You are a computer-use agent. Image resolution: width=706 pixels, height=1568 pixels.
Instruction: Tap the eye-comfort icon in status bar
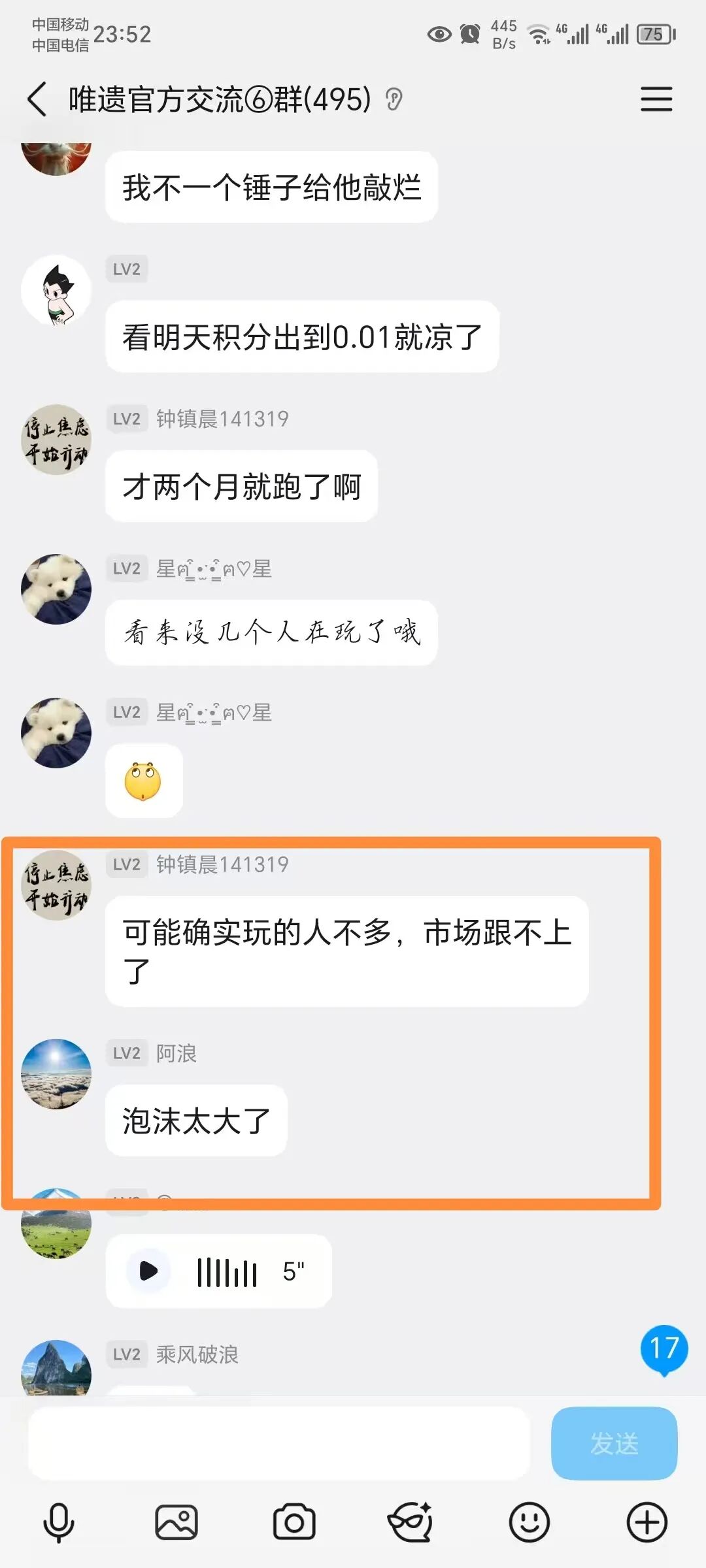(x=437, y=34)
